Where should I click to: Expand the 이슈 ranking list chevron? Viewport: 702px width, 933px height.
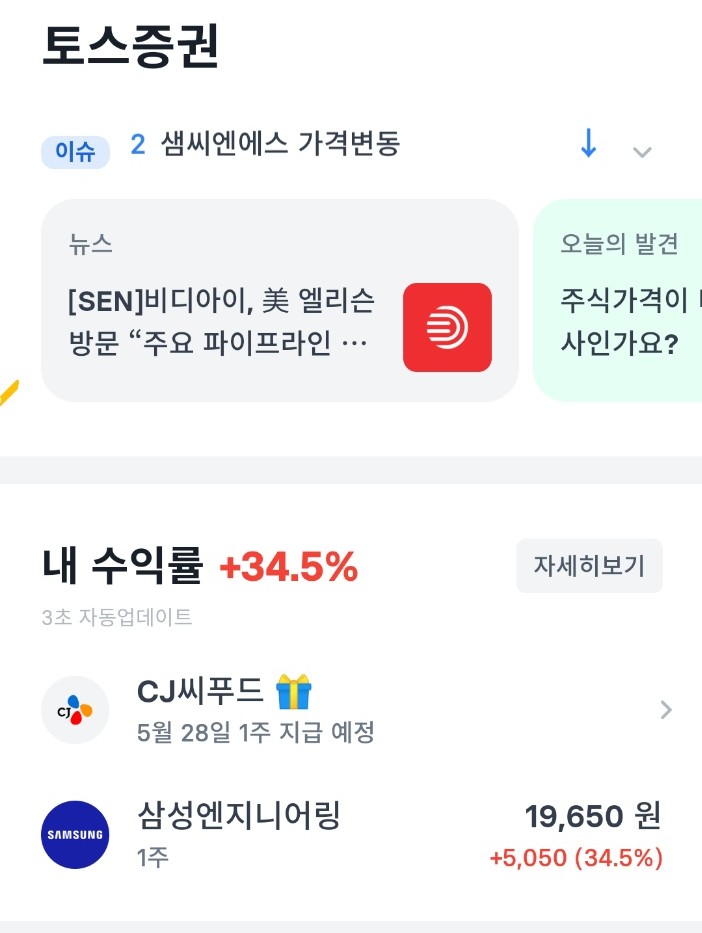[x=642, y=152]
